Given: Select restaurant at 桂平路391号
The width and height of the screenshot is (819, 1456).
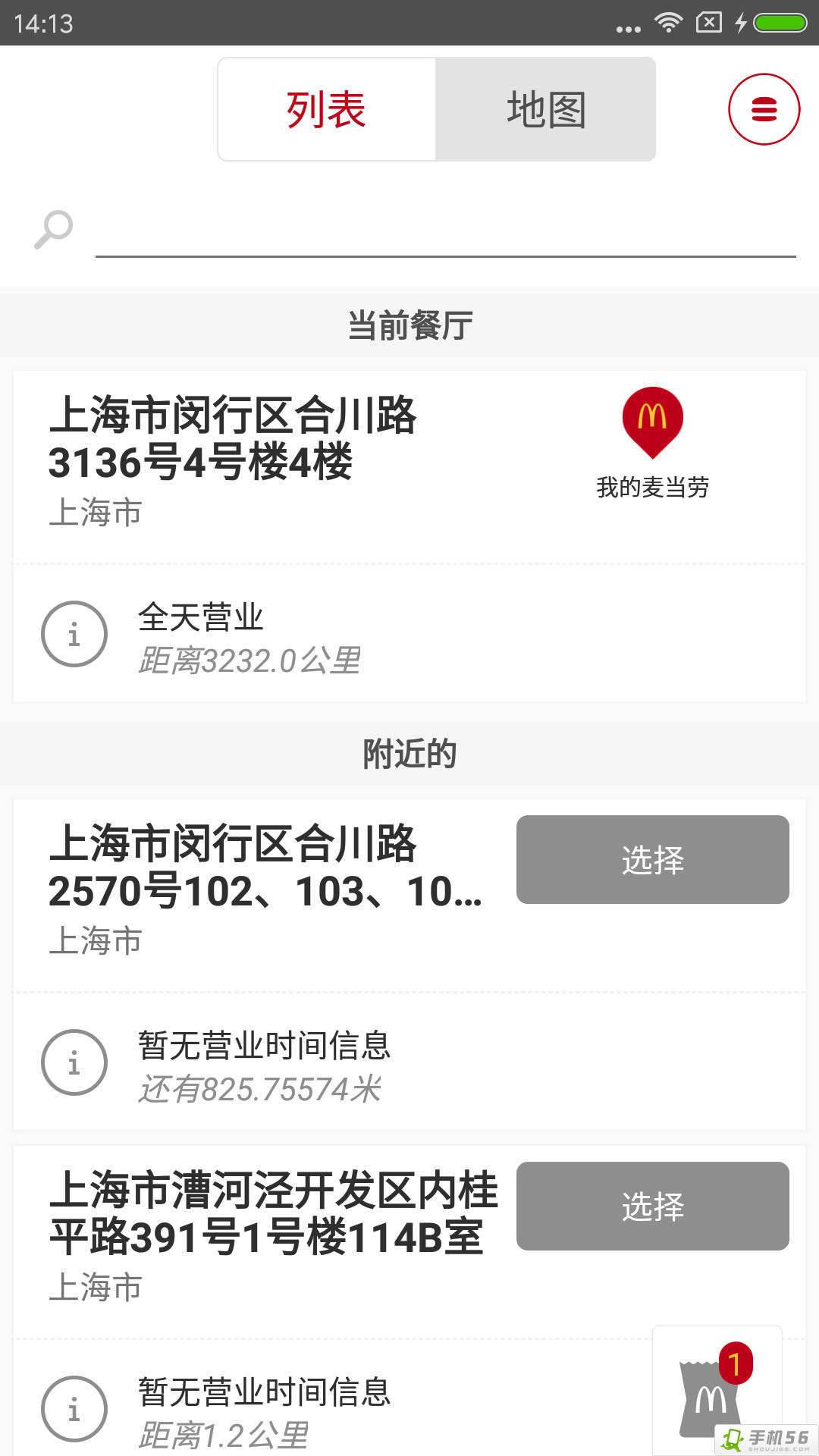Looking at the screenshot, I should tap(652, 1206).
